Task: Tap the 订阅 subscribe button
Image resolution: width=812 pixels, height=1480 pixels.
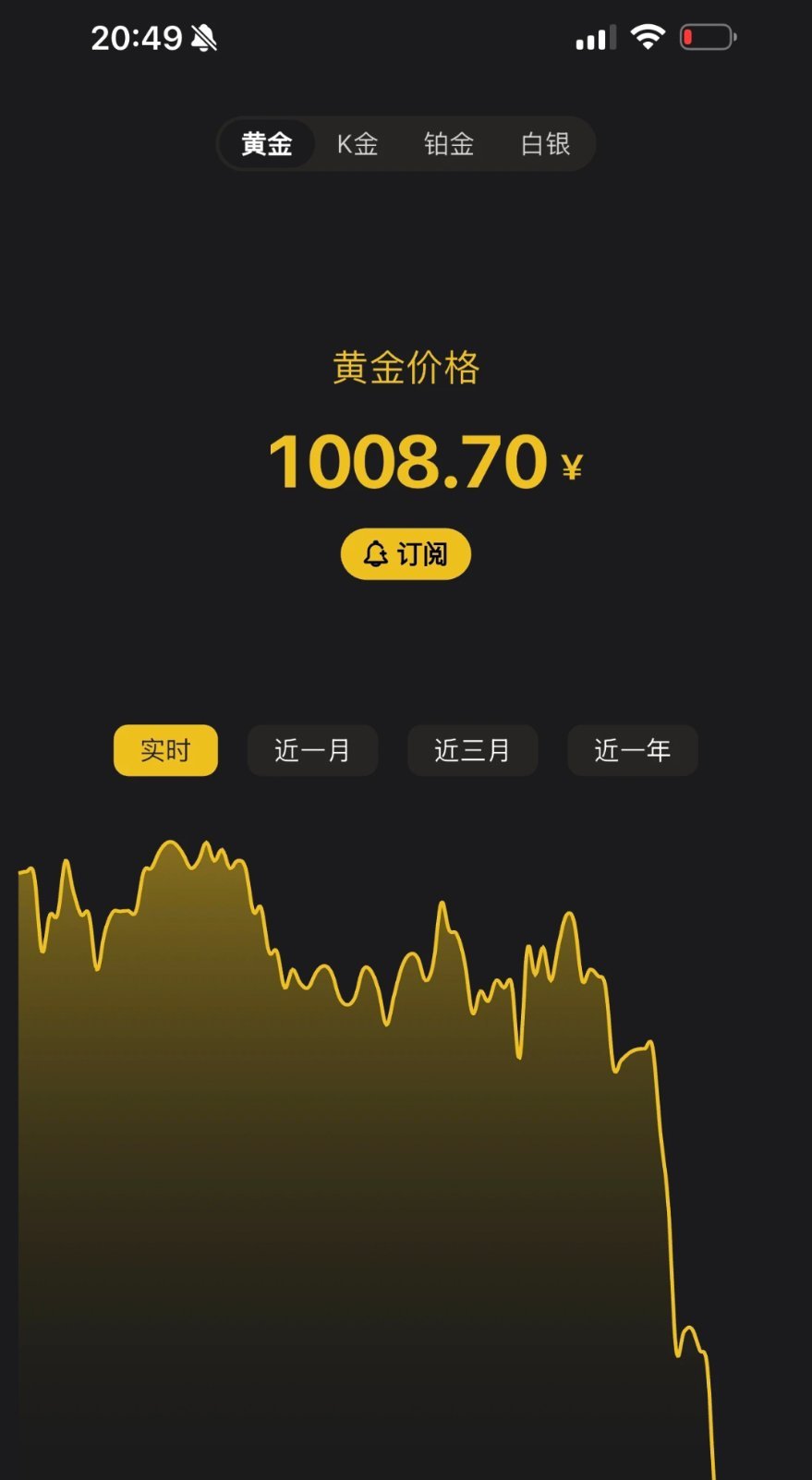Action: pyautogui.click(x=405, y=553)
